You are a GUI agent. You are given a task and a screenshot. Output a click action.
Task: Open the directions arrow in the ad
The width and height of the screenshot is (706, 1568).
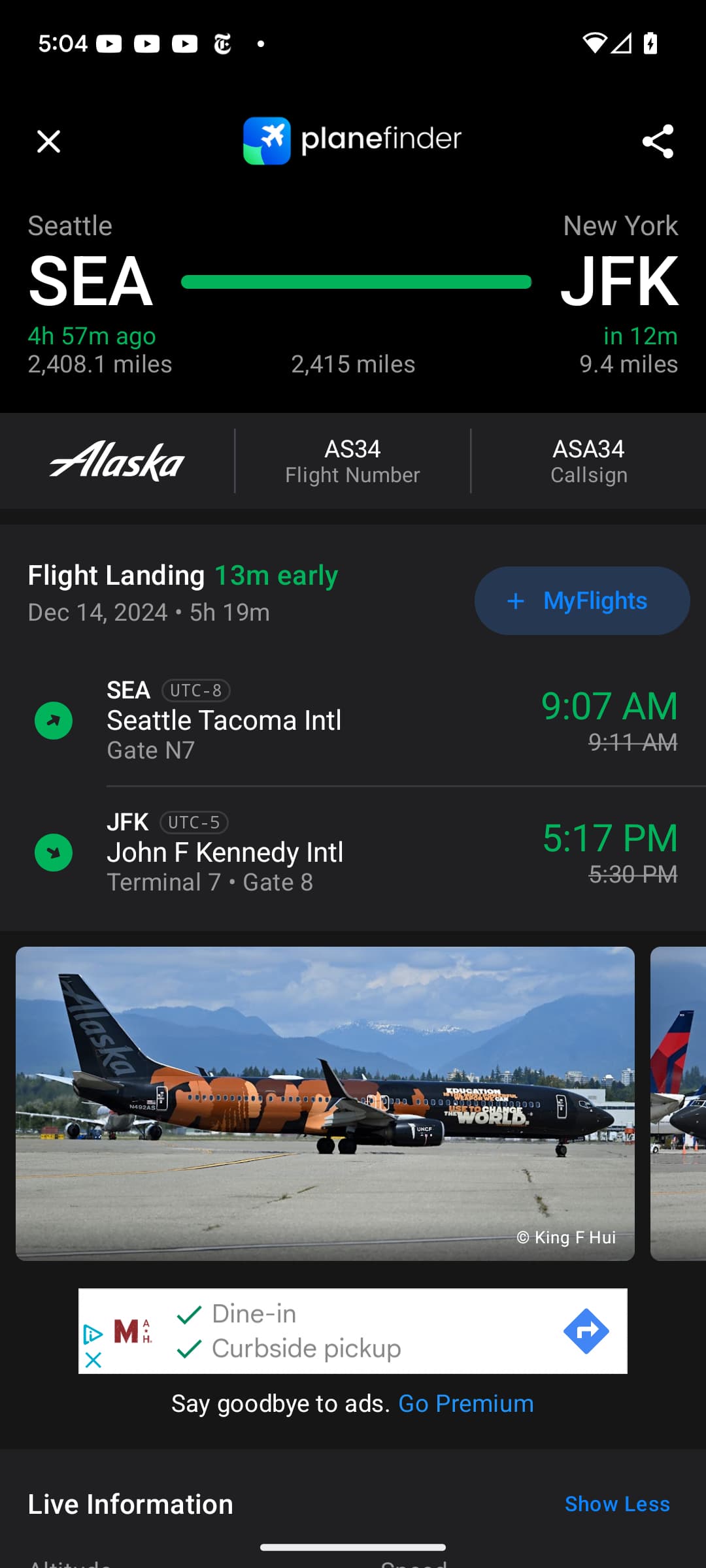pos(586,1331)
